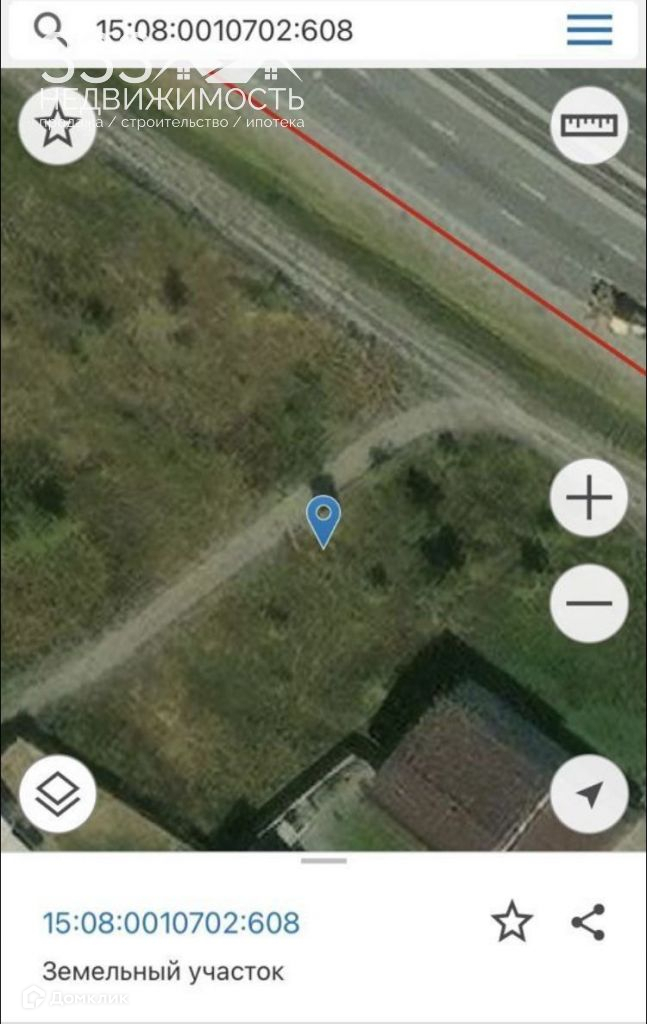Zoom out on the map
647x1024 pixels.
point(589,603)
